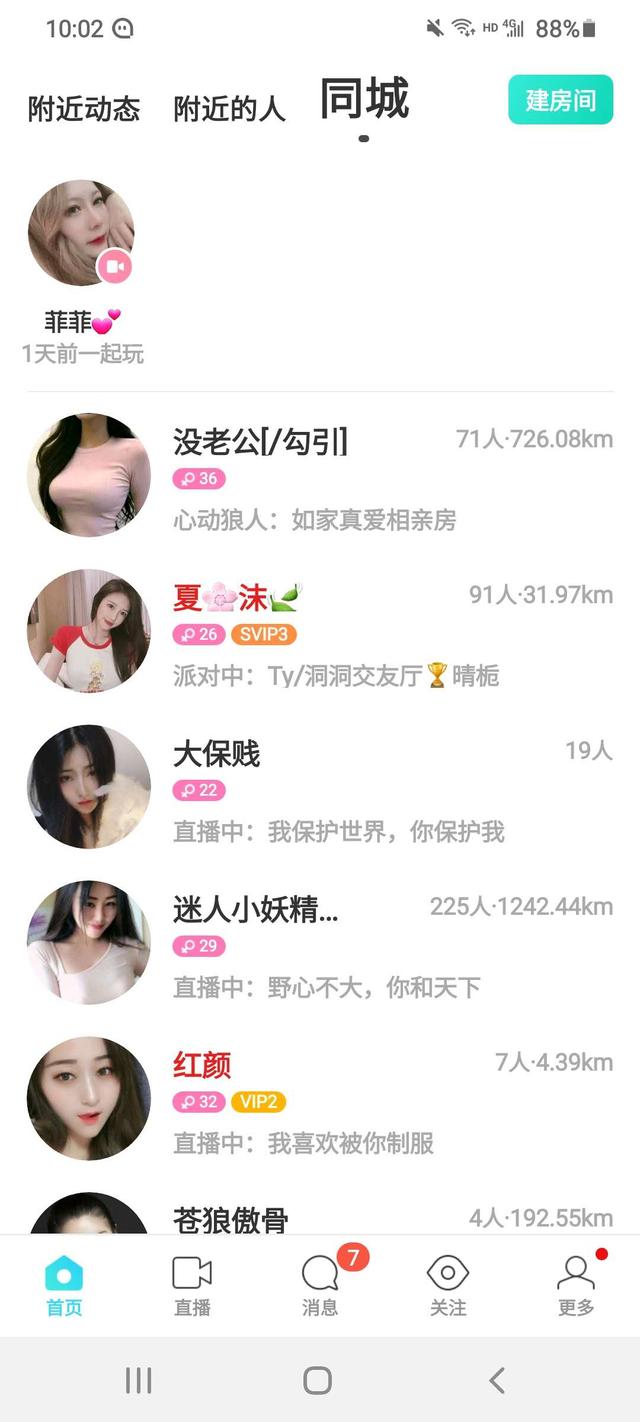
Task: Open the 更多 tab
Action: click(x=576, y=1285)
